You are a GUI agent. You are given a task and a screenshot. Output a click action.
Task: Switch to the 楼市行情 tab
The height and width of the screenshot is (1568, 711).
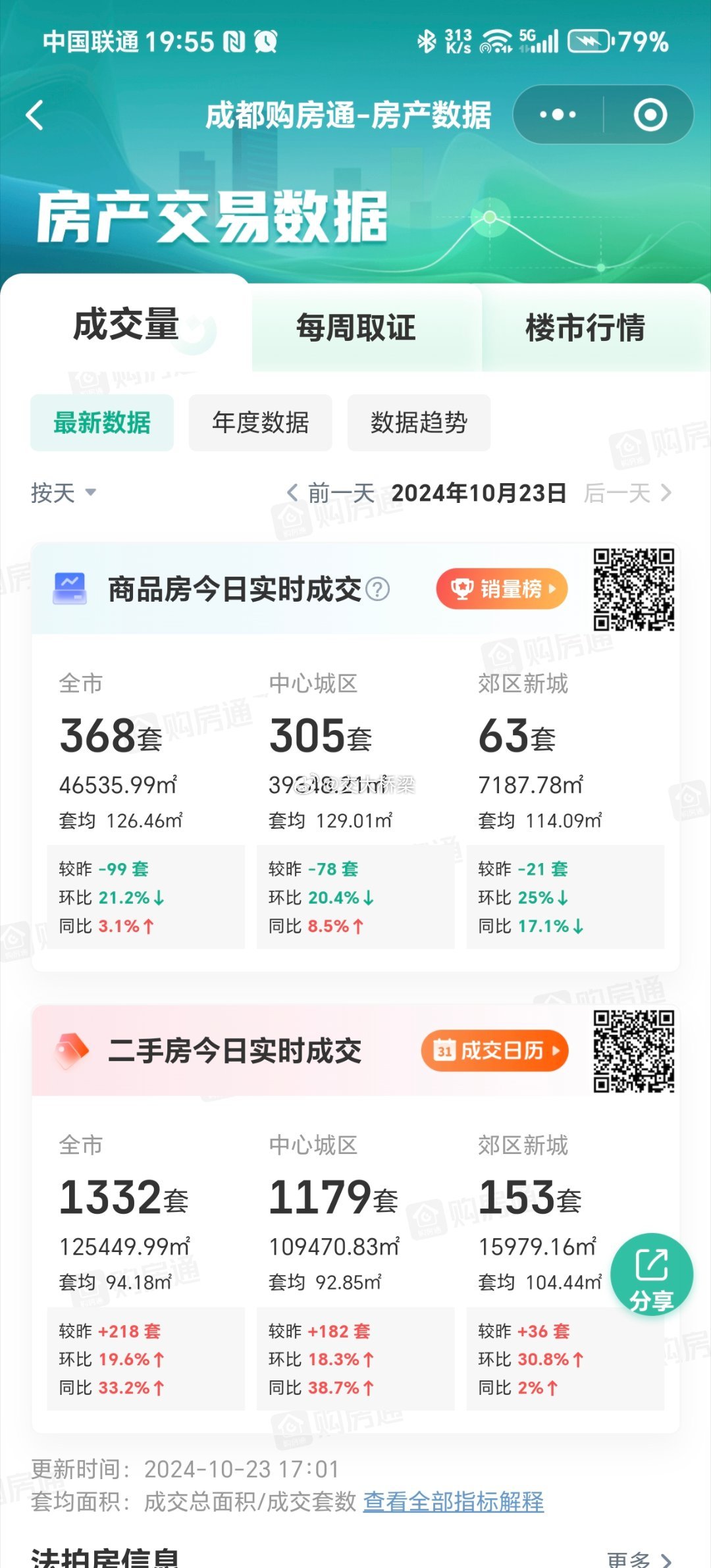pos(585,327)
